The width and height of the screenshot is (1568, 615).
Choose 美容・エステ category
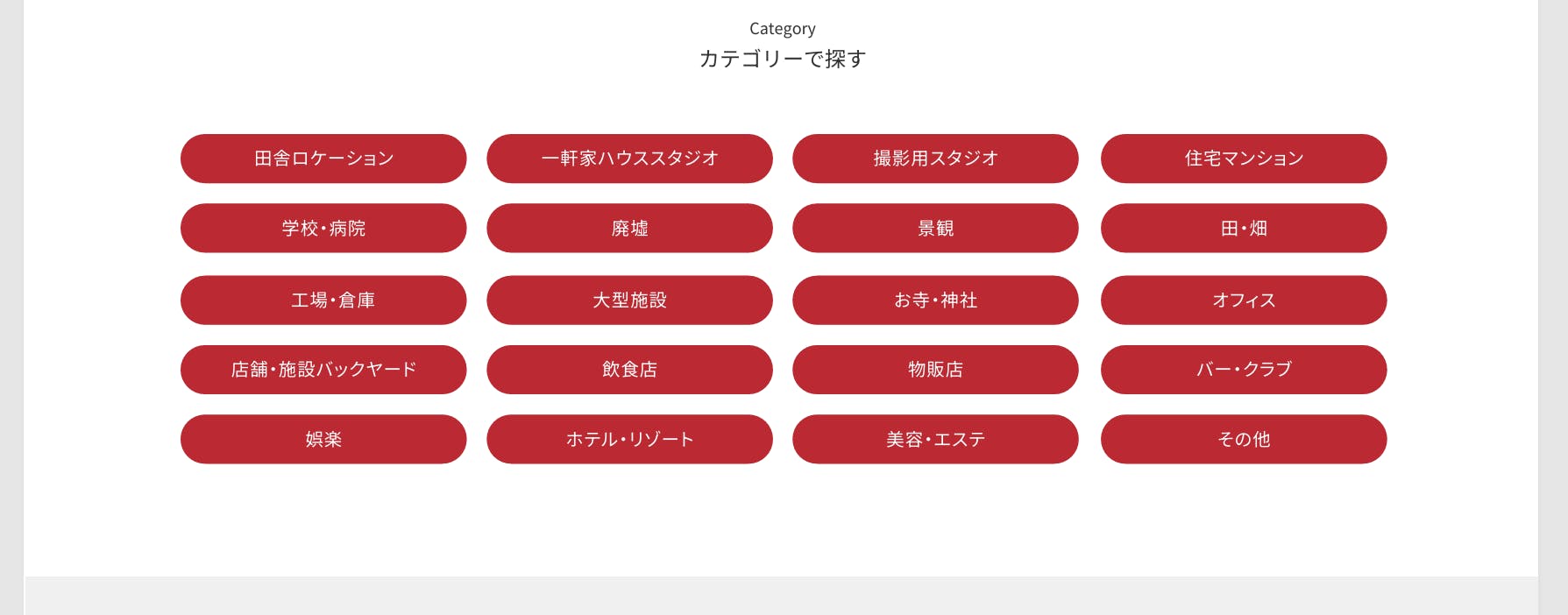click(935, 439)
